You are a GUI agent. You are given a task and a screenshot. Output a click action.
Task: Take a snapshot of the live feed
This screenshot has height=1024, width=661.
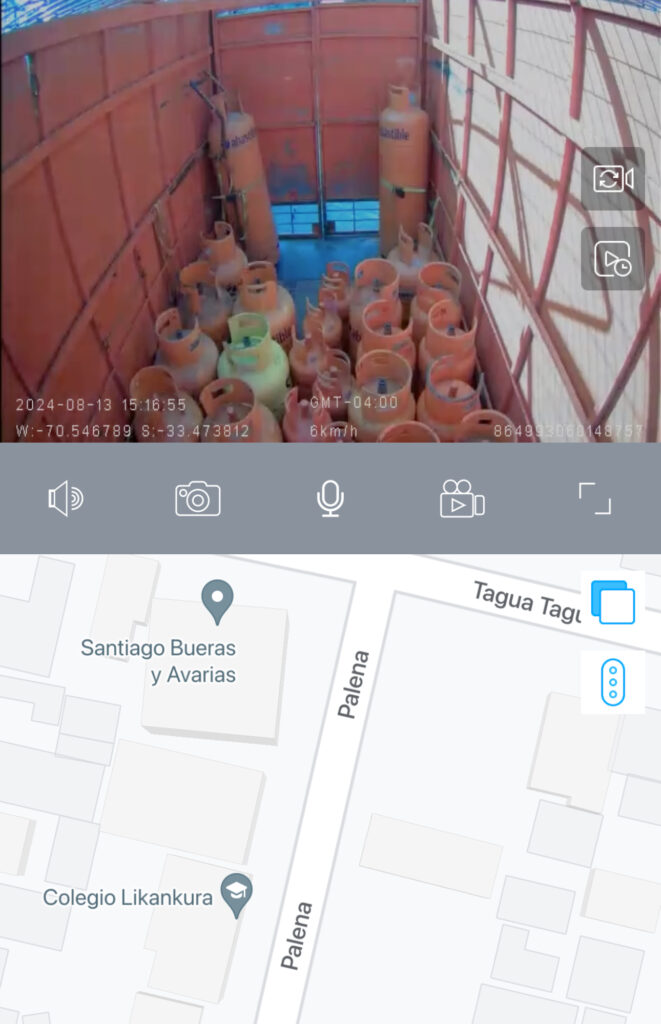198,498
